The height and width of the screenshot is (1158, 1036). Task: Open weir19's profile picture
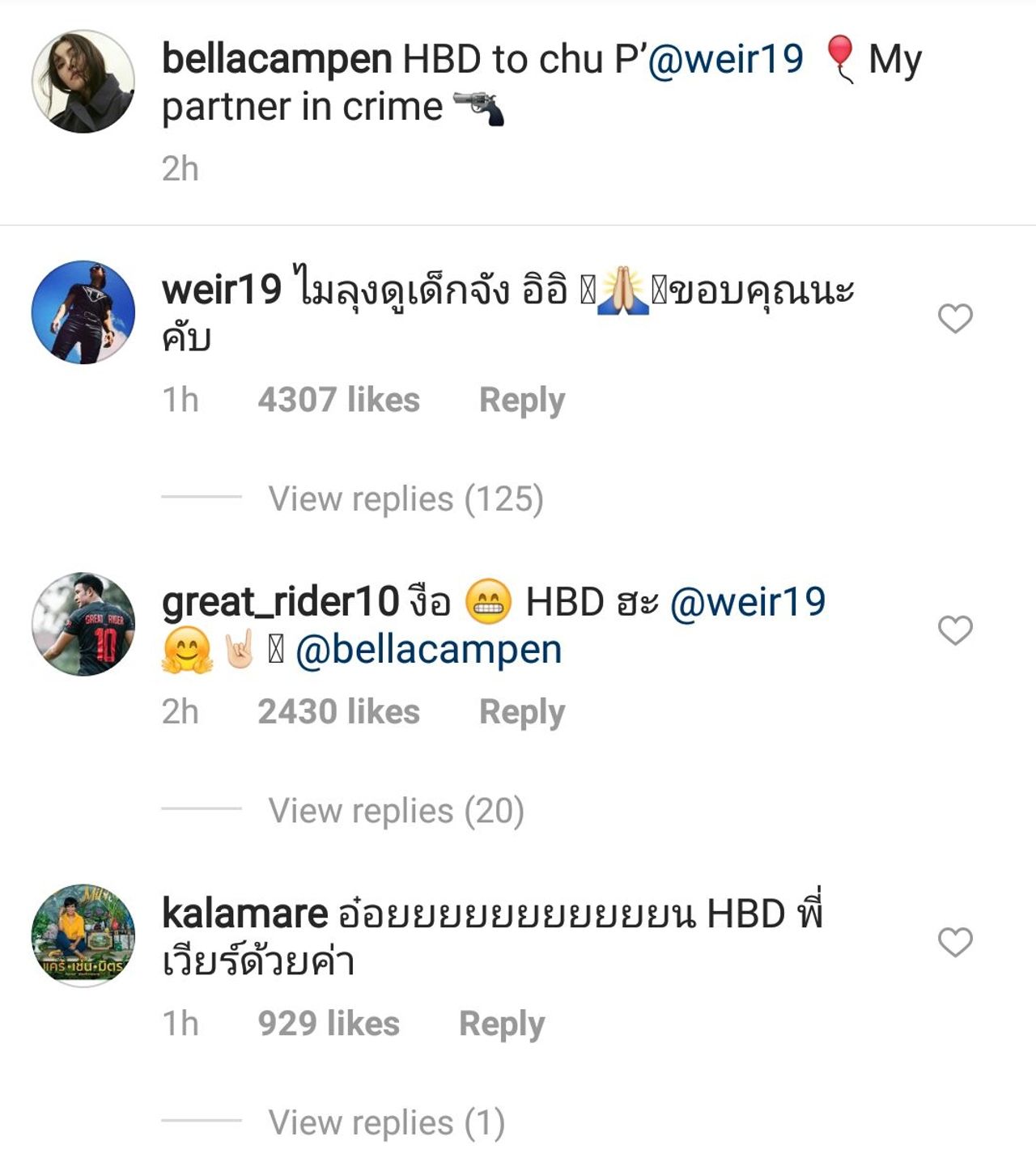coord(83,312)
